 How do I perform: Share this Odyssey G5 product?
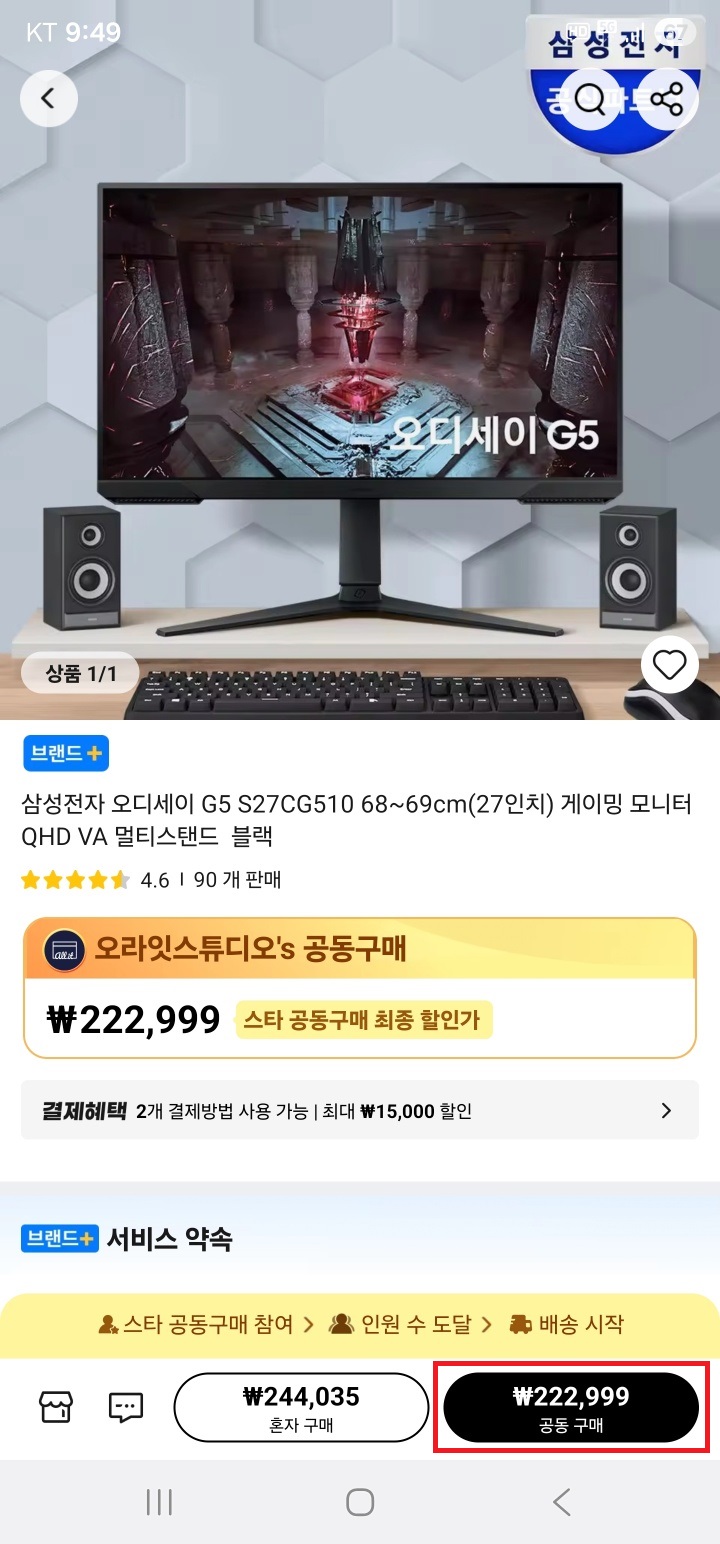tap(666, 99)
